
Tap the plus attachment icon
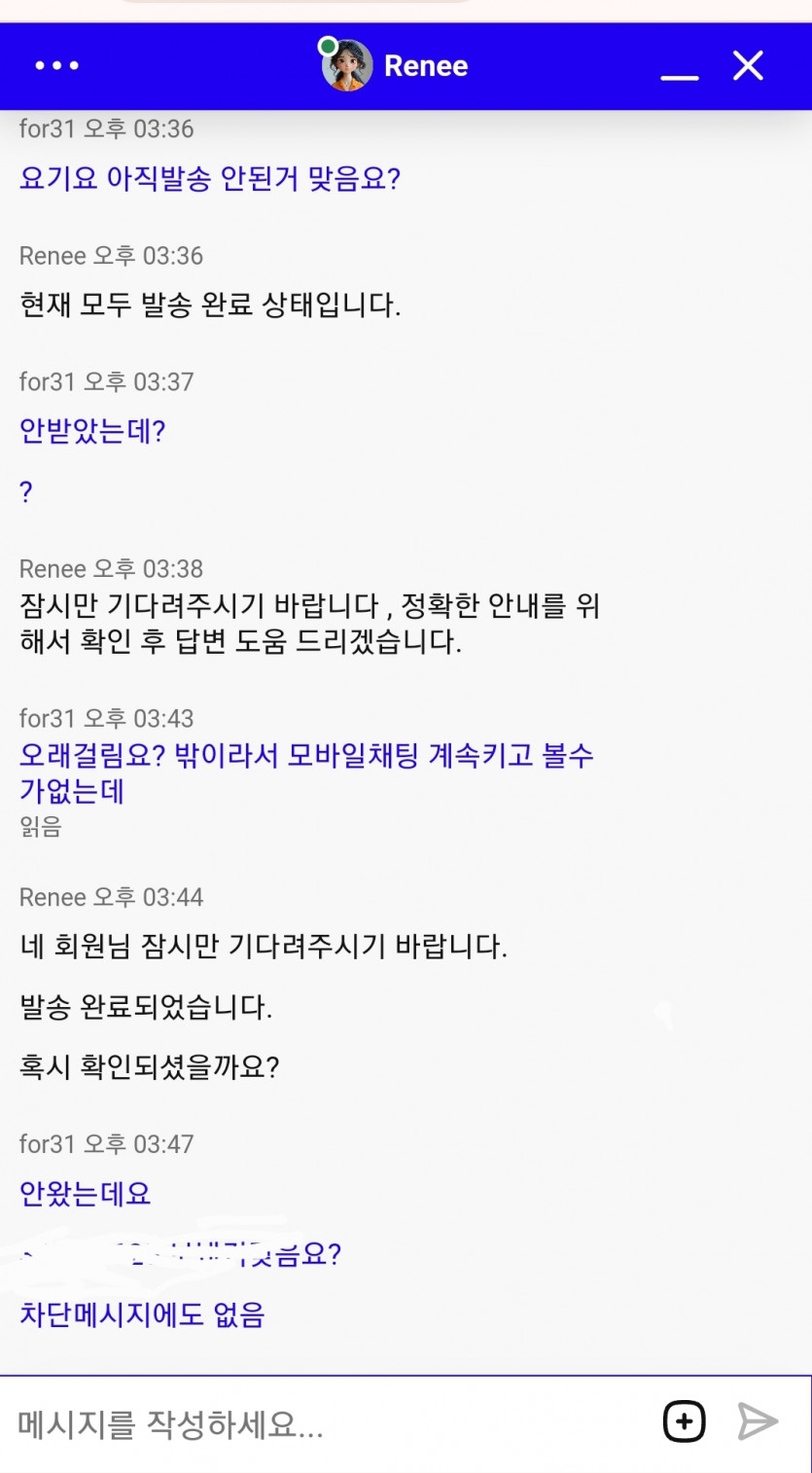tap(684, 1422)
